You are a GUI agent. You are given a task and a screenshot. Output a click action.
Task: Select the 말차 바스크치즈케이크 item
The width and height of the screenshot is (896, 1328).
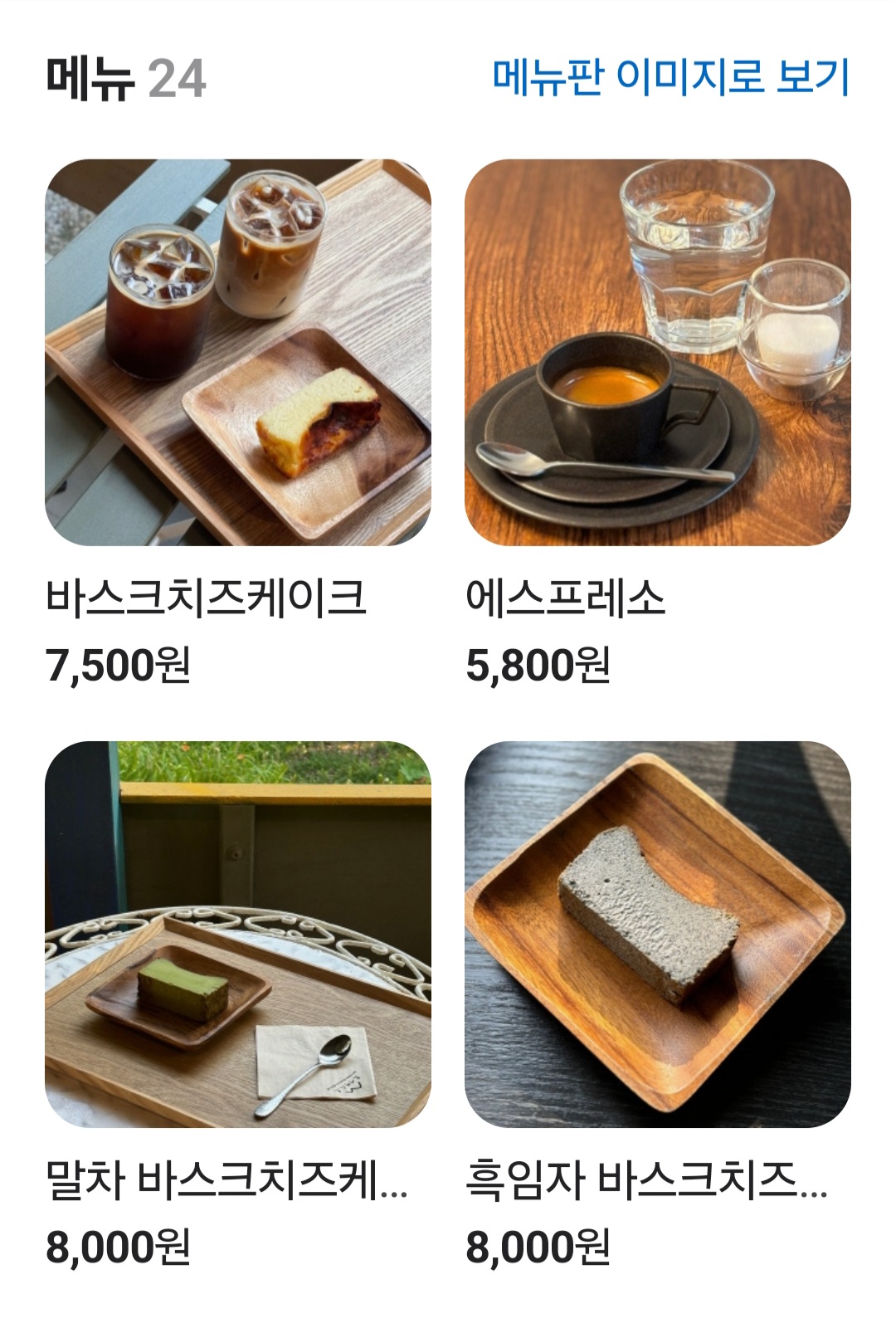[x=237, y=934]
